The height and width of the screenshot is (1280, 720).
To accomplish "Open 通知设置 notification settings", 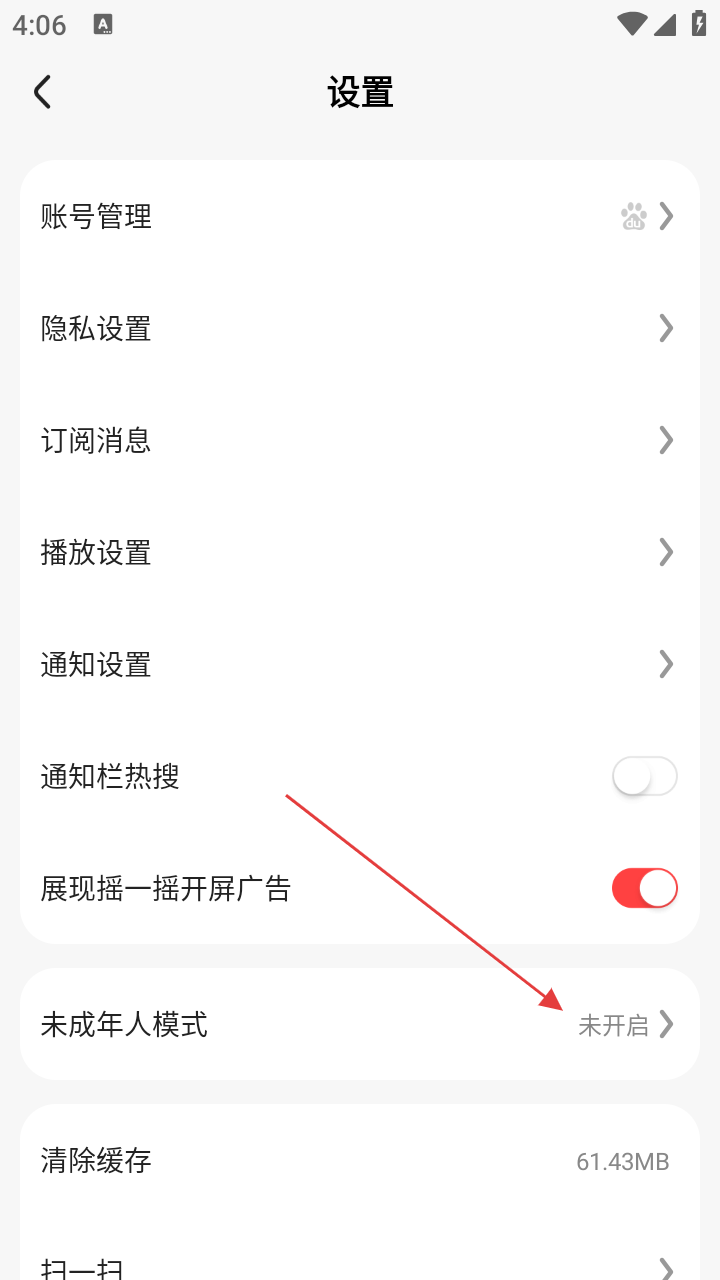I will pyautogui.click(x=360, y=664).
